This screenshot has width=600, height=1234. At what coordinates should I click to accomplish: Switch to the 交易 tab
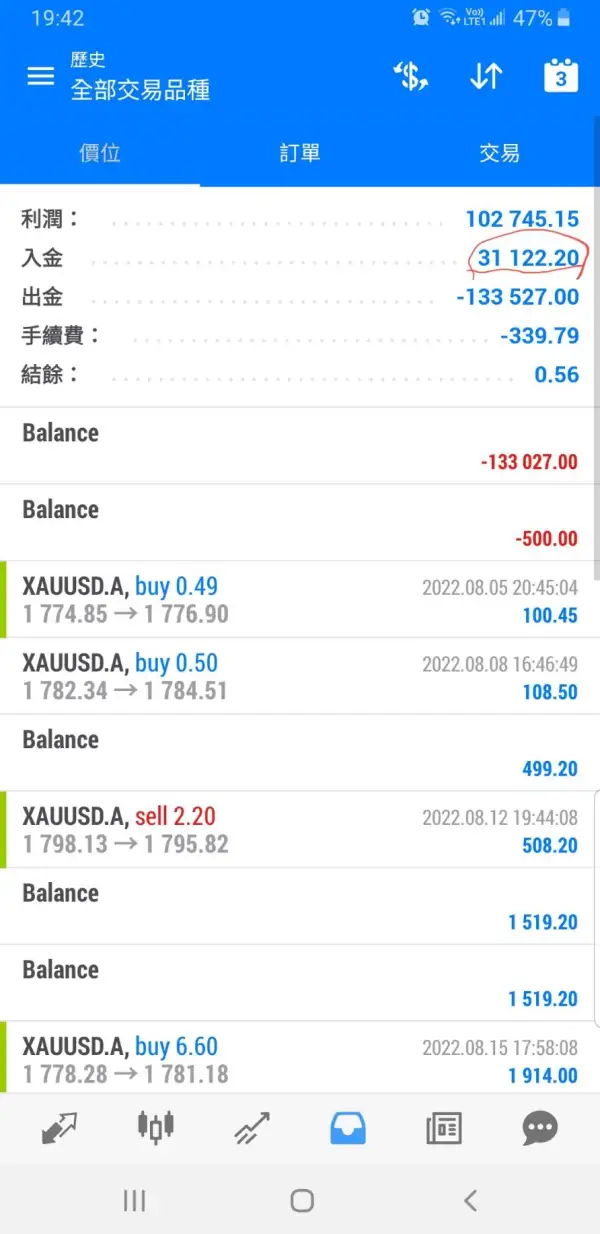pos(499,153)
